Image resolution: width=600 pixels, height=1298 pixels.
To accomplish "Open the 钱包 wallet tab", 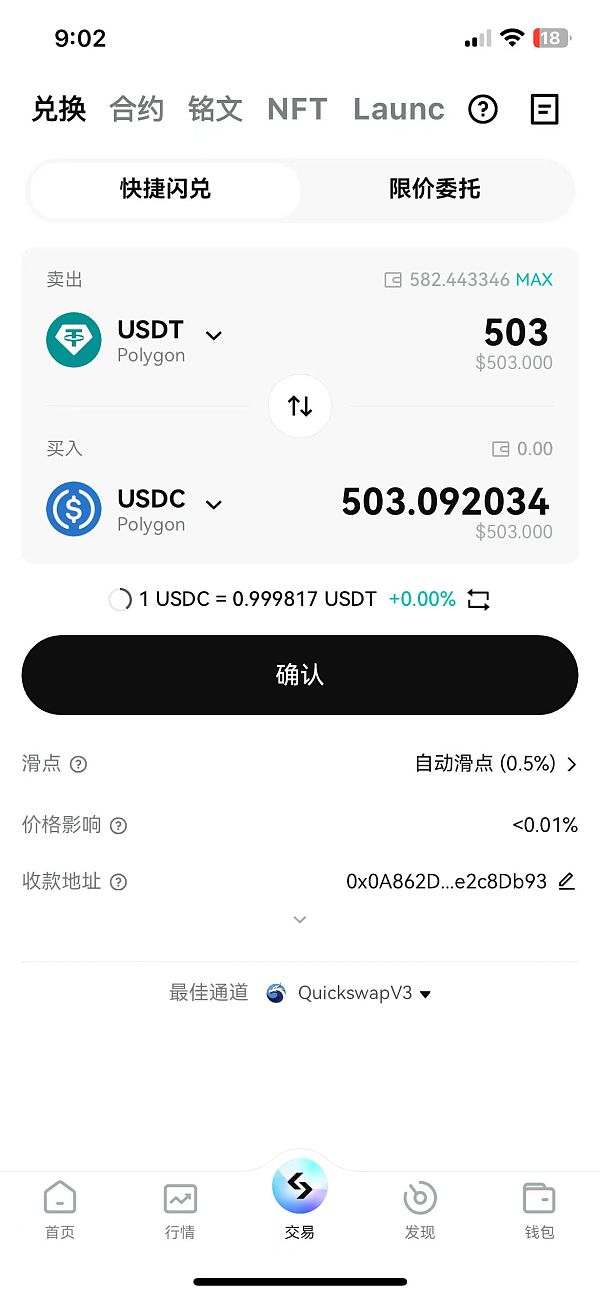I will coord(539,1210).
